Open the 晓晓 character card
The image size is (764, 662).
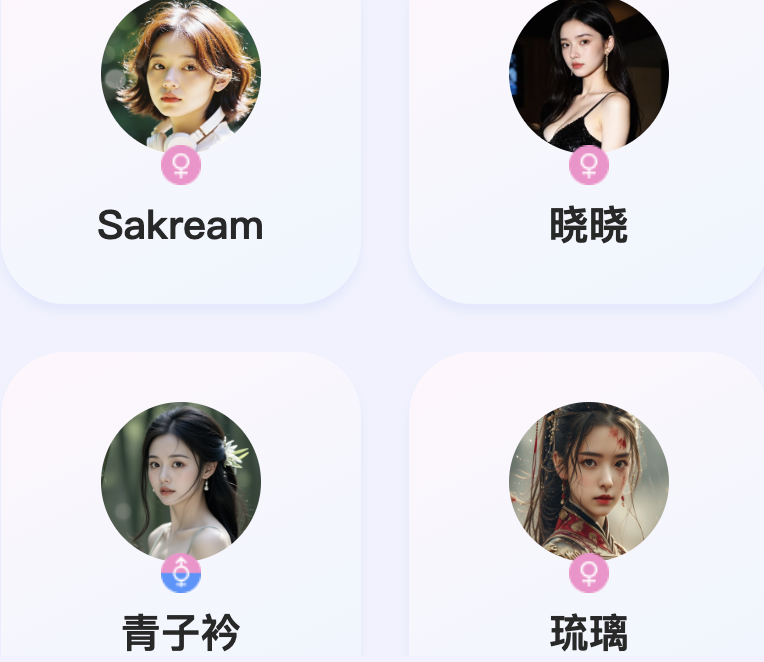[x=588, y=150]
